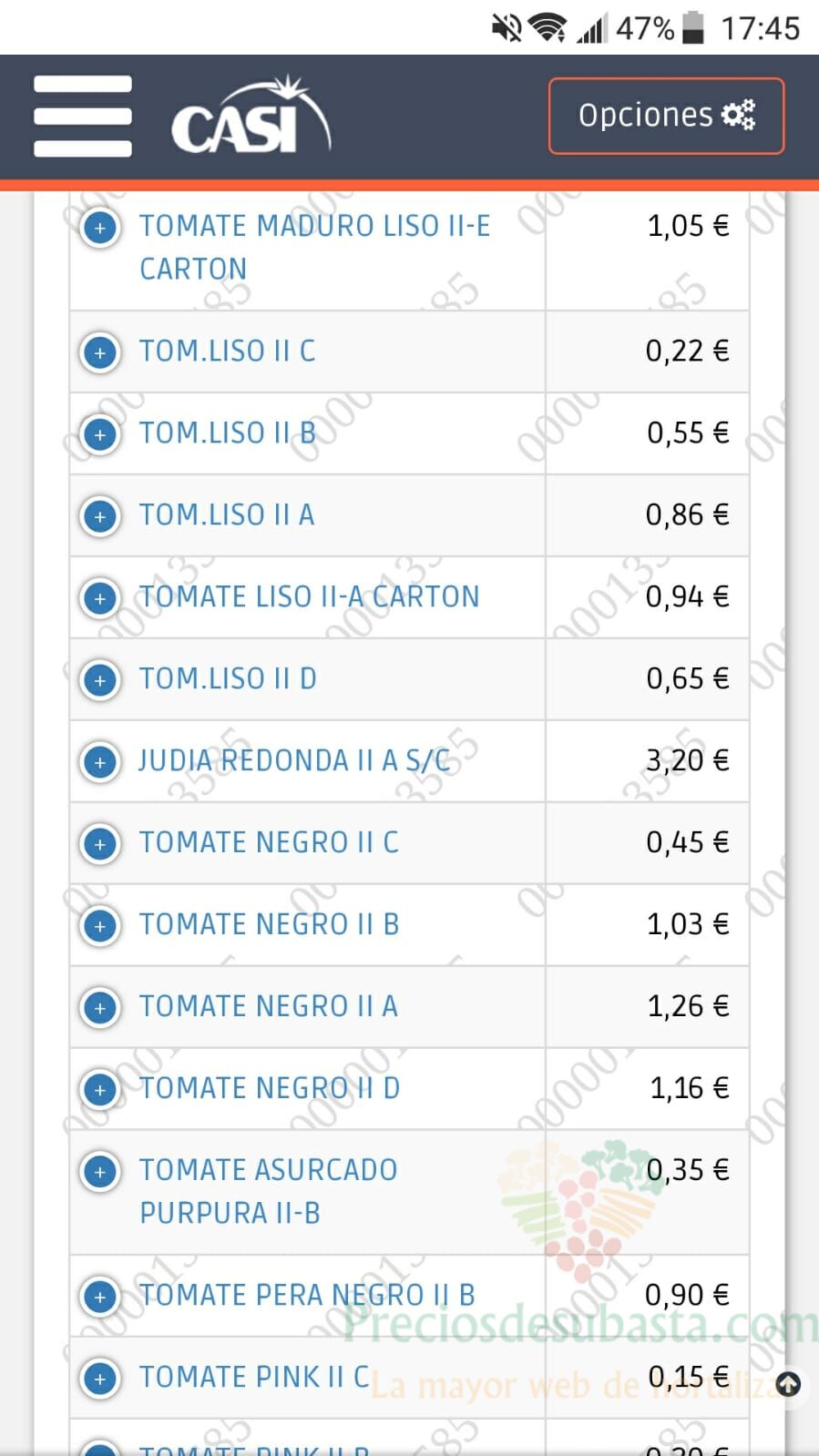Expand TOMATE ASURCADO PURPURA II-B row
This screenshot has height=1456, width=819.
[100, 1171]
